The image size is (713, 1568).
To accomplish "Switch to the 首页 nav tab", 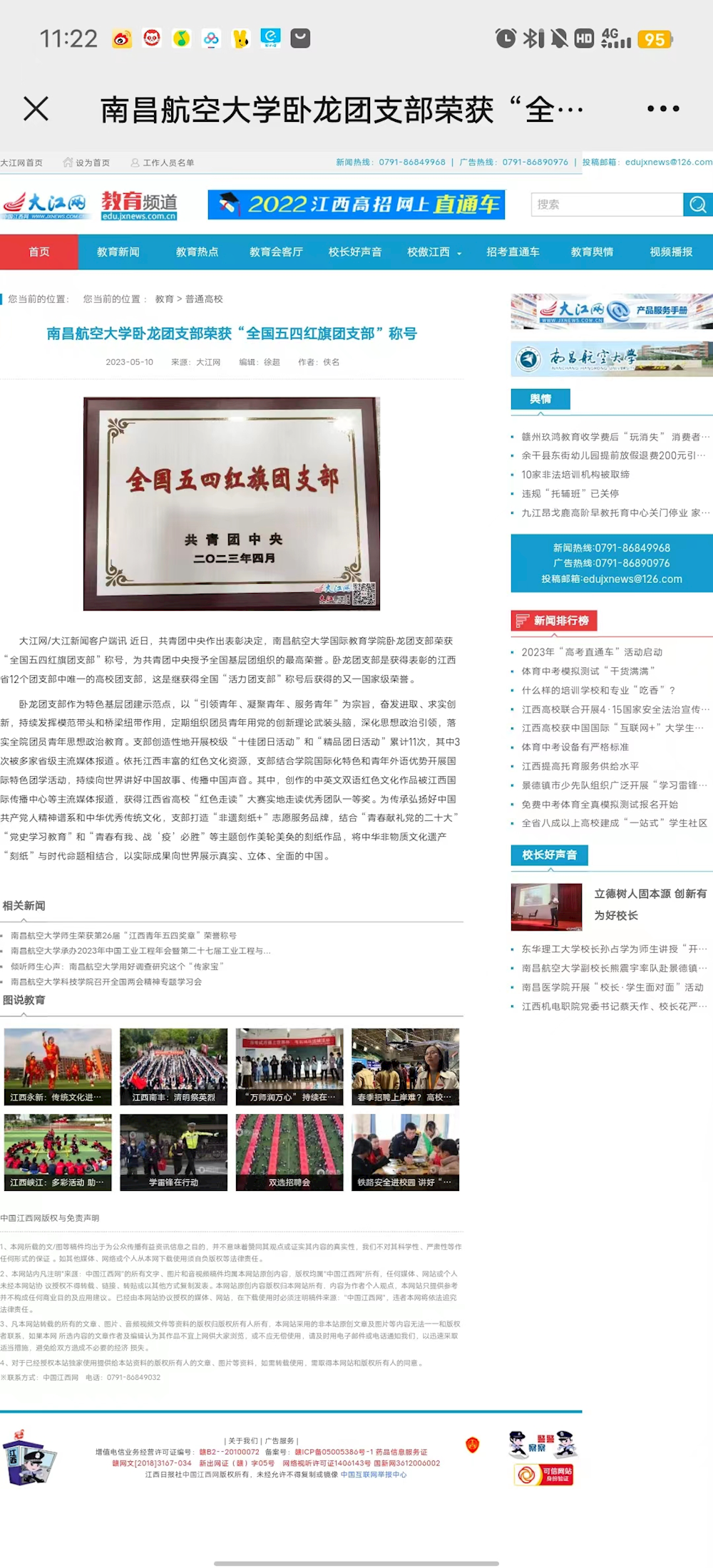I will tap(39, 252).
